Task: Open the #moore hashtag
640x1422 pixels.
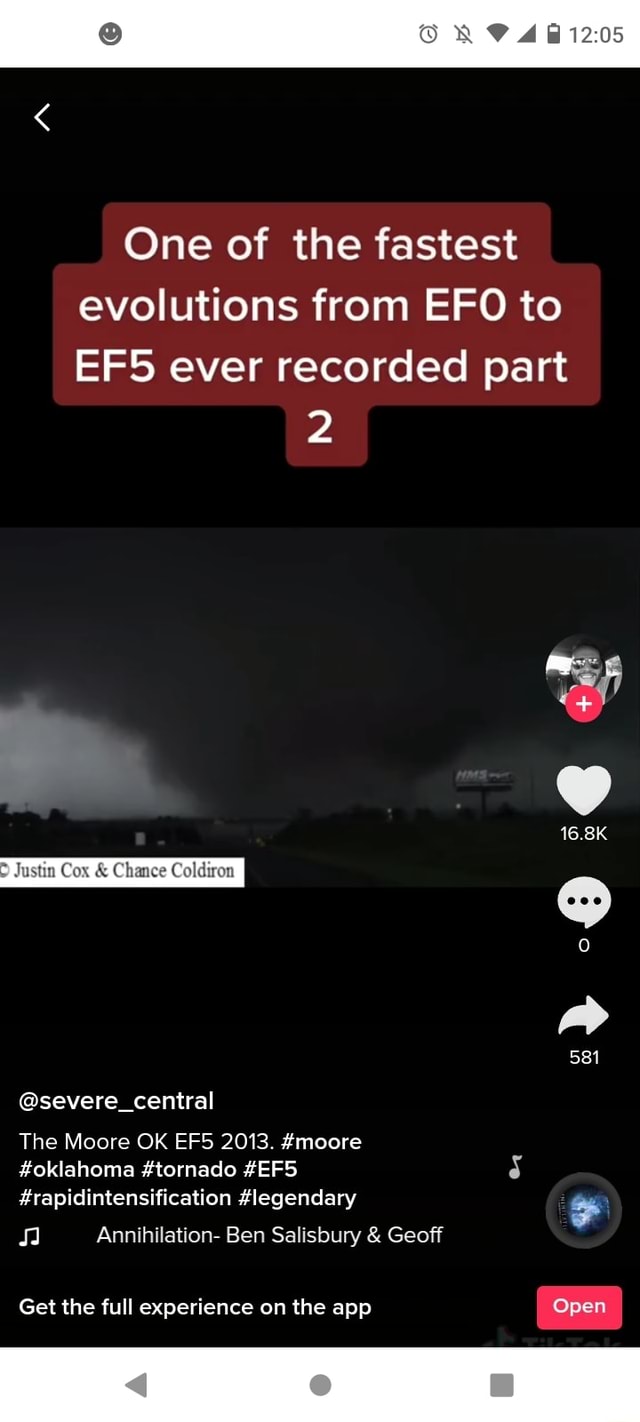Action: point(322,1141)
